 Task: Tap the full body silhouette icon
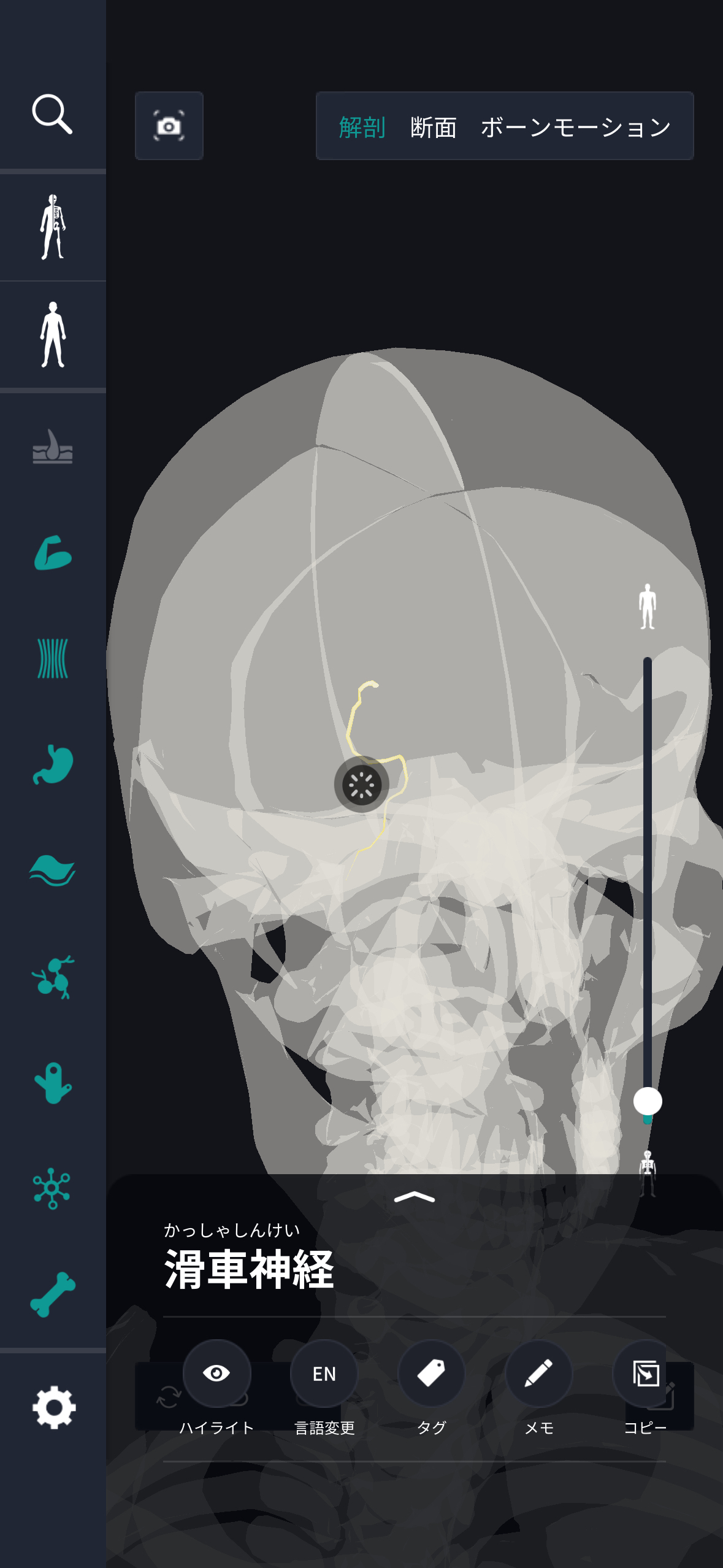tap(53, 334)
